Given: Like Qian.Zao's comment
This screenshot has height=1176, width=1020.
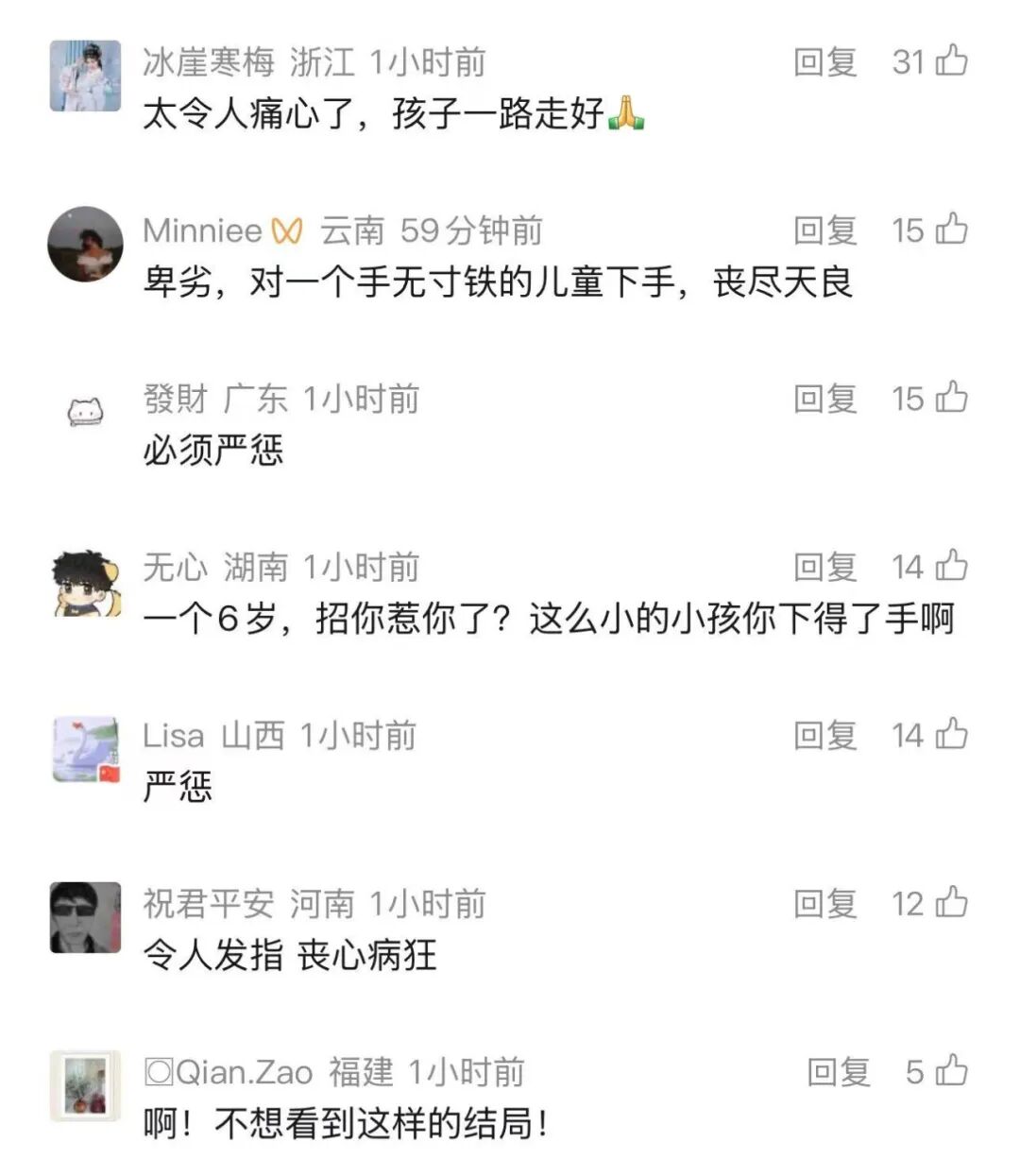Looking at the screenshot, I should (x=951, y=1071).
